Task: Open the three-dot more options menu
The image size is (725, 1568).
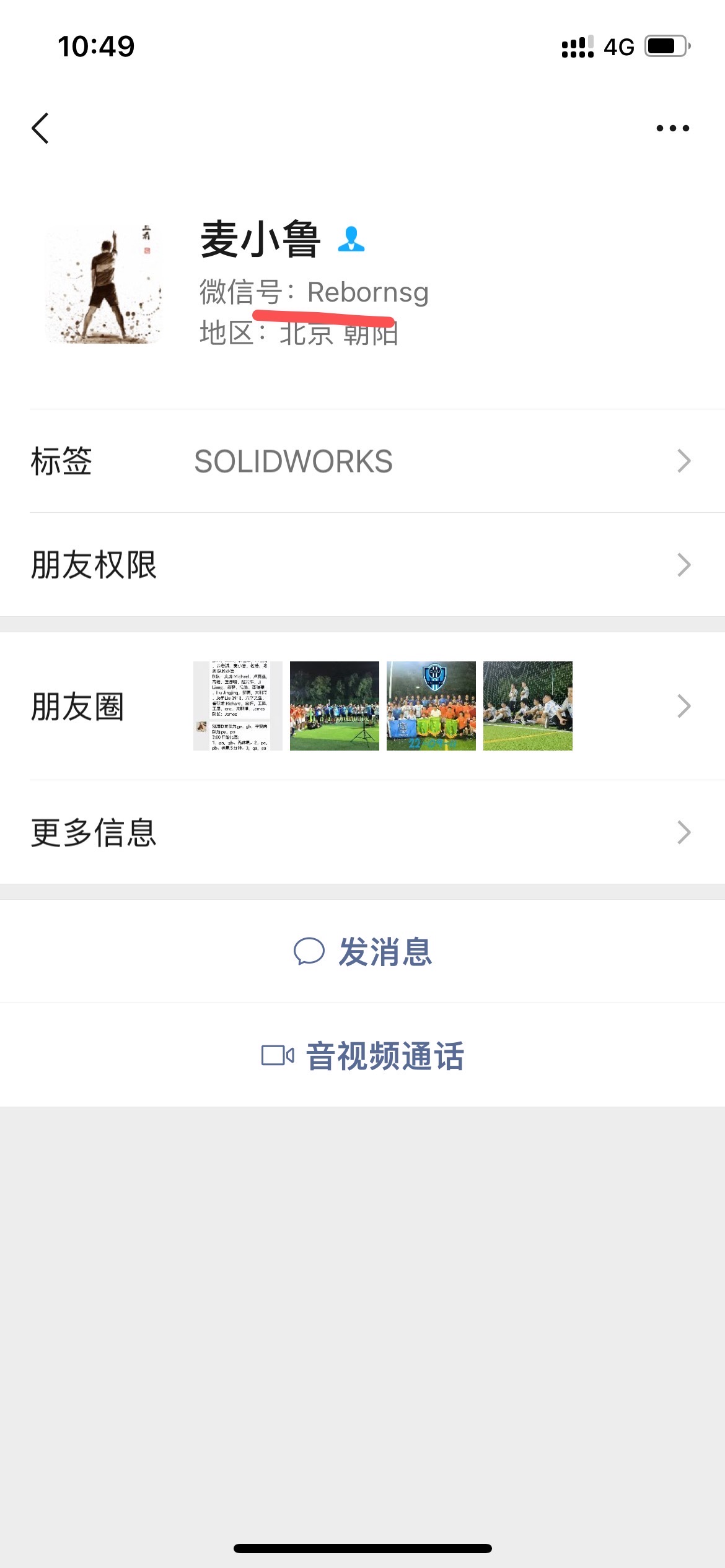Action: pyautogui.click(x=672, y=128)
